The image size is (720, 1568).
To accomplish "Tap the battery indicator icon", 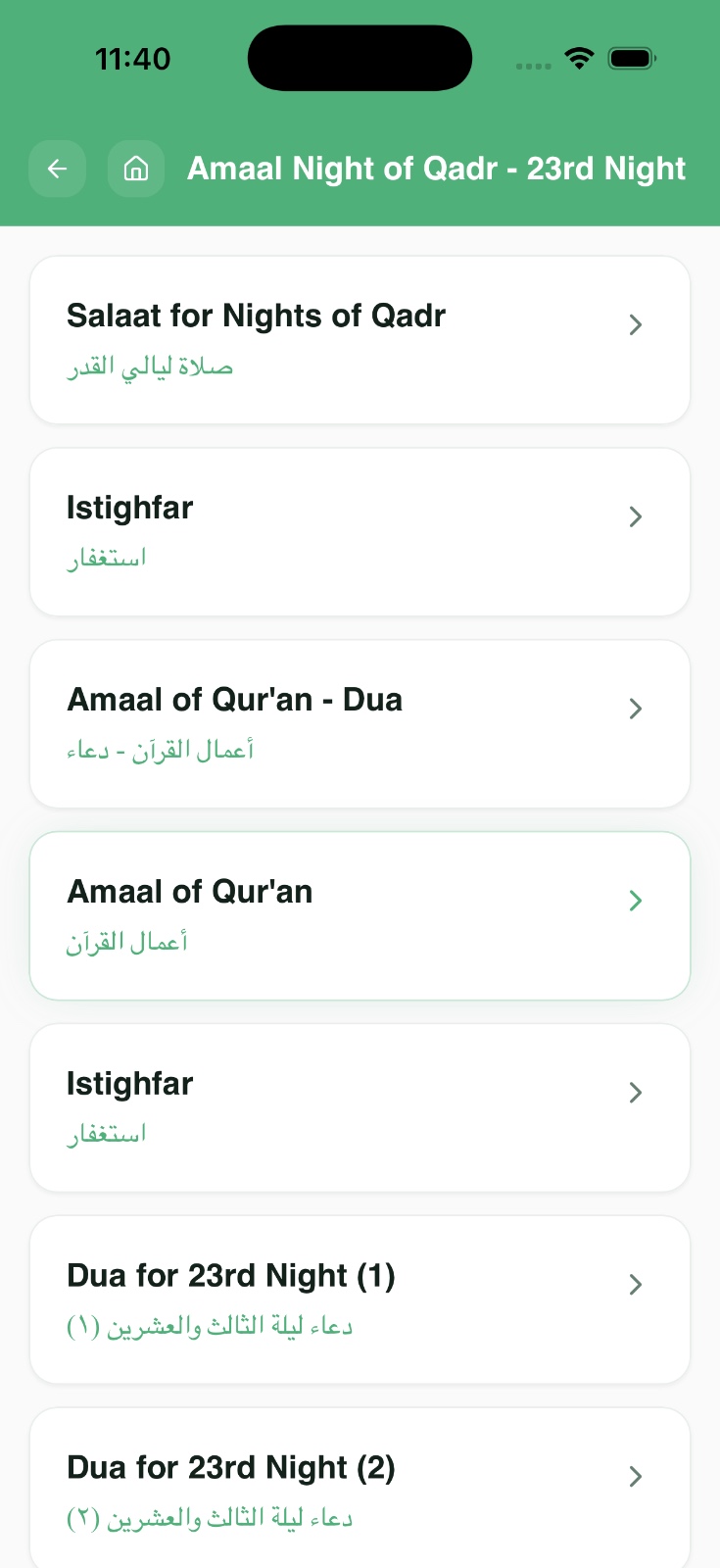I will 632,58.
